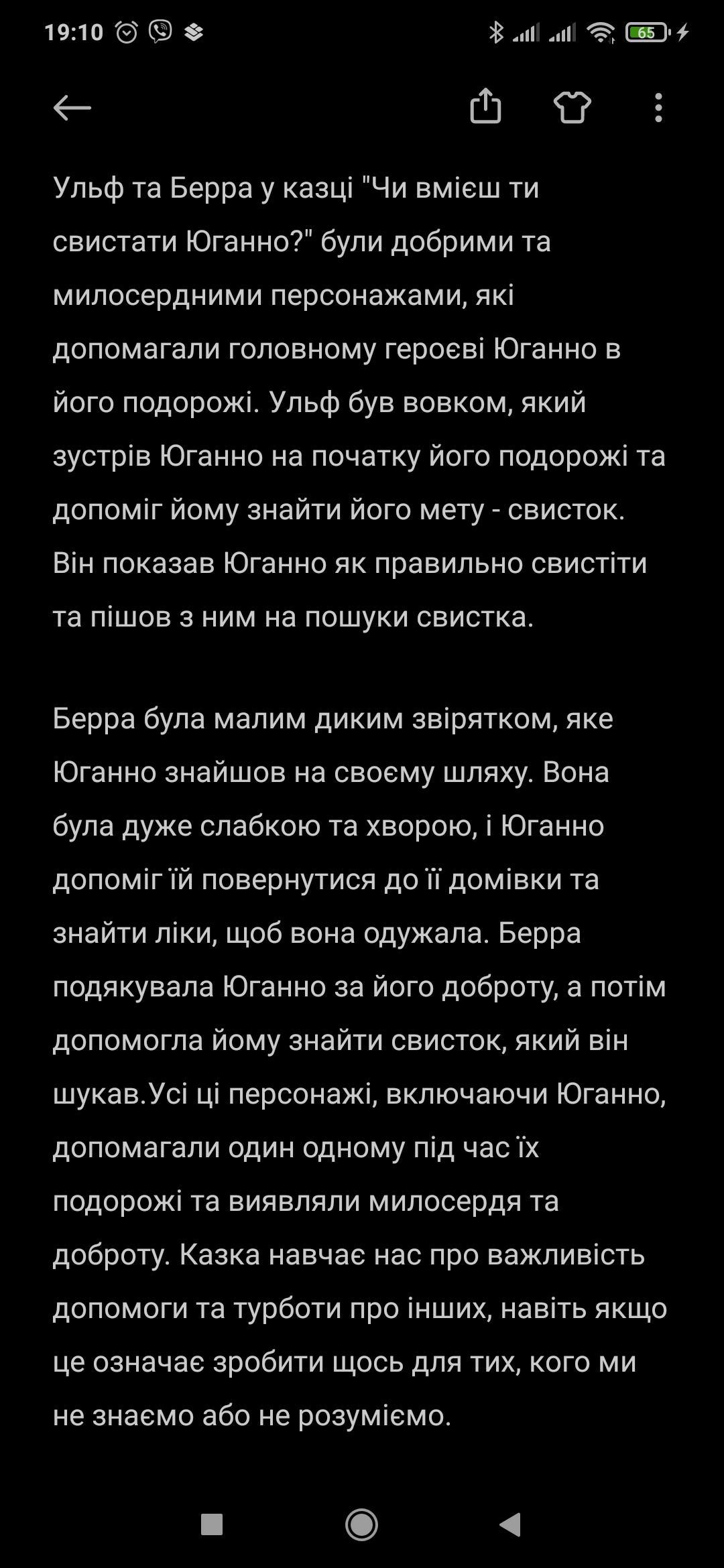This screenshot has height=1568, width=724.
Task: Open recent apps with the square button
Action: [212, 1524]
